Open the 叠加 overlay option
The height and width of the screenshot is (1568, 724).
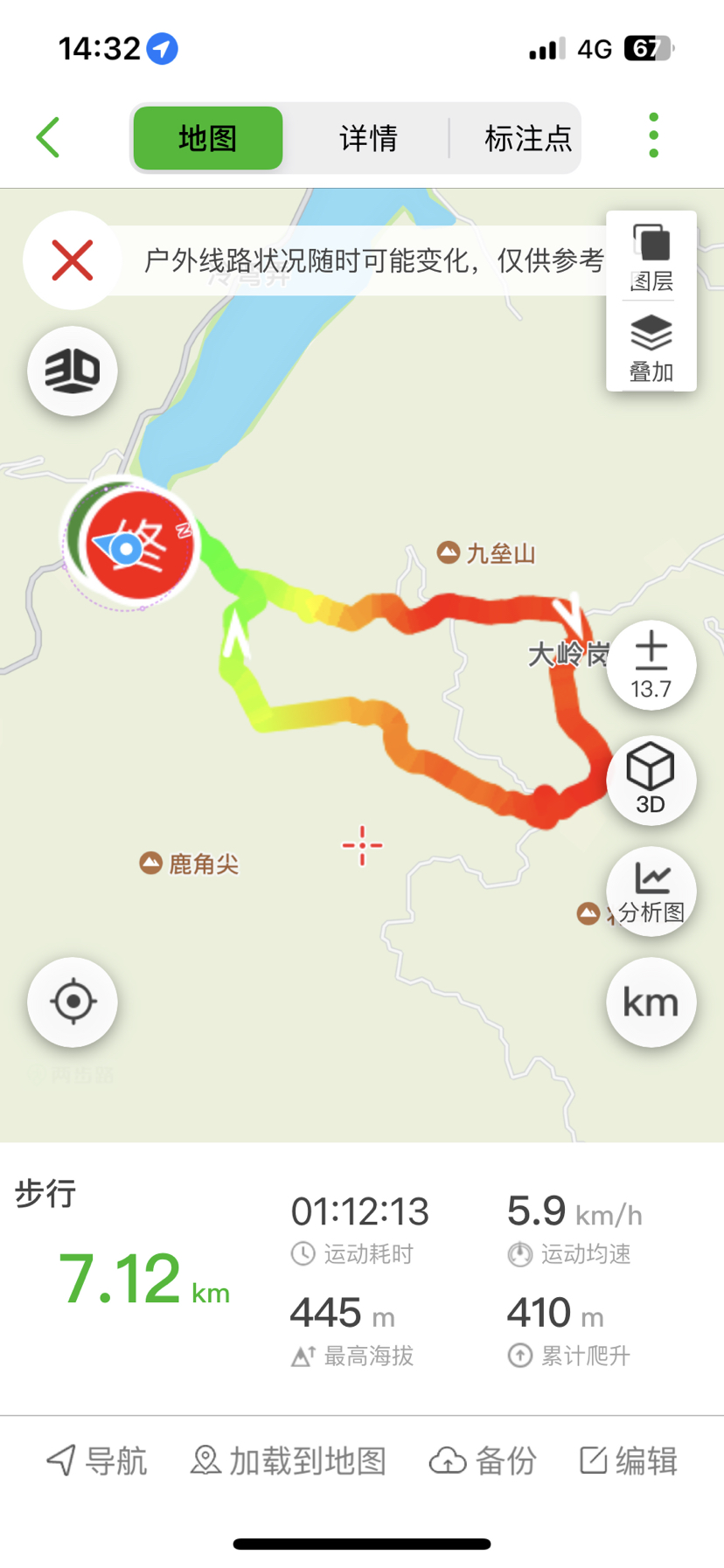coord(651,348)
